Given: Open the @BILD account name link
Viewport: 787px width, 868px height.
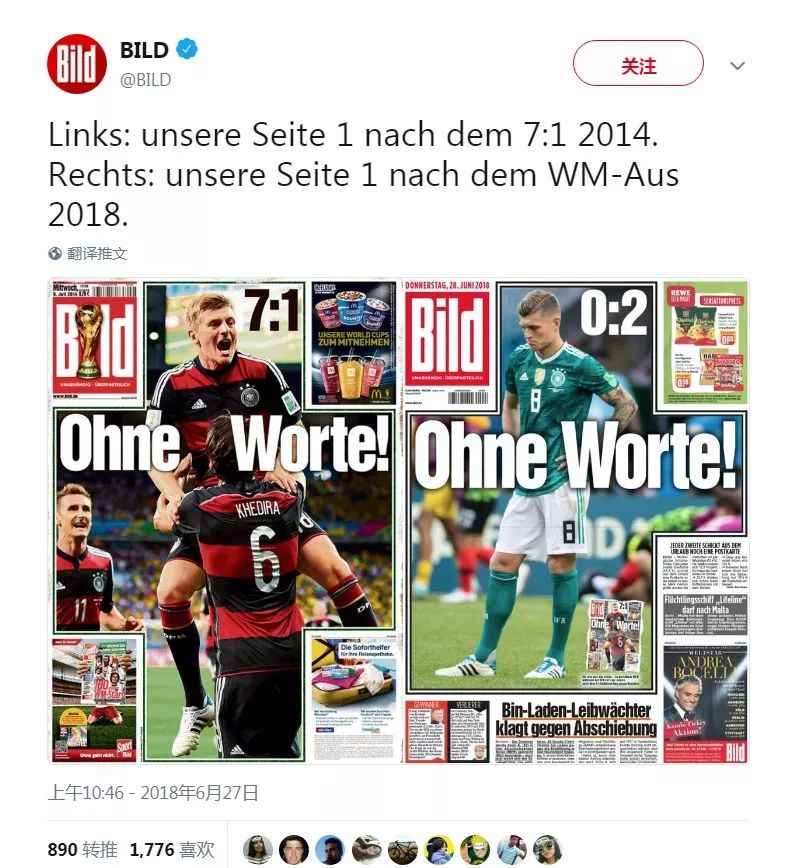Looking at the screenshot, I should click(x=146, y=80).
